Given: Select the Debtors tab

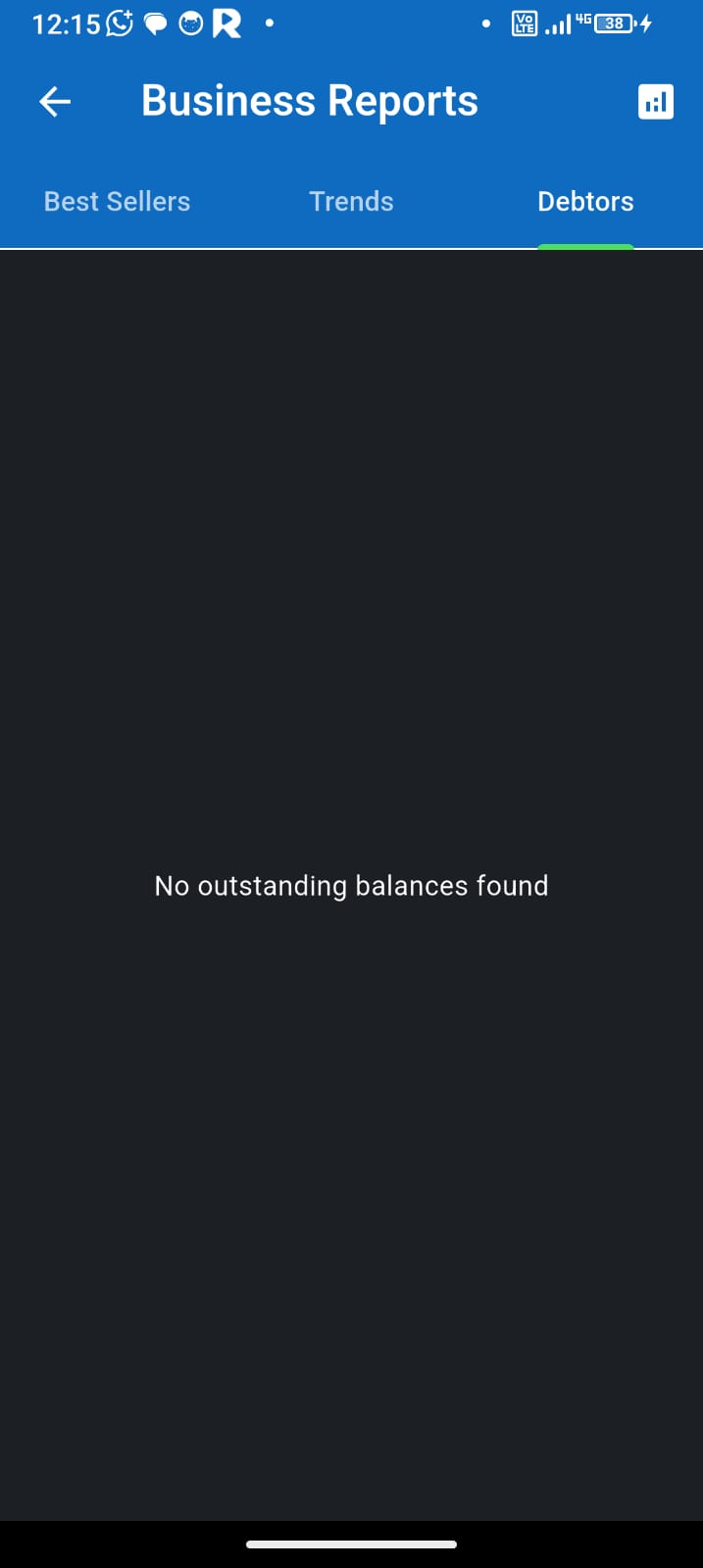Looking at the screenshot, I should click(585, 202).
